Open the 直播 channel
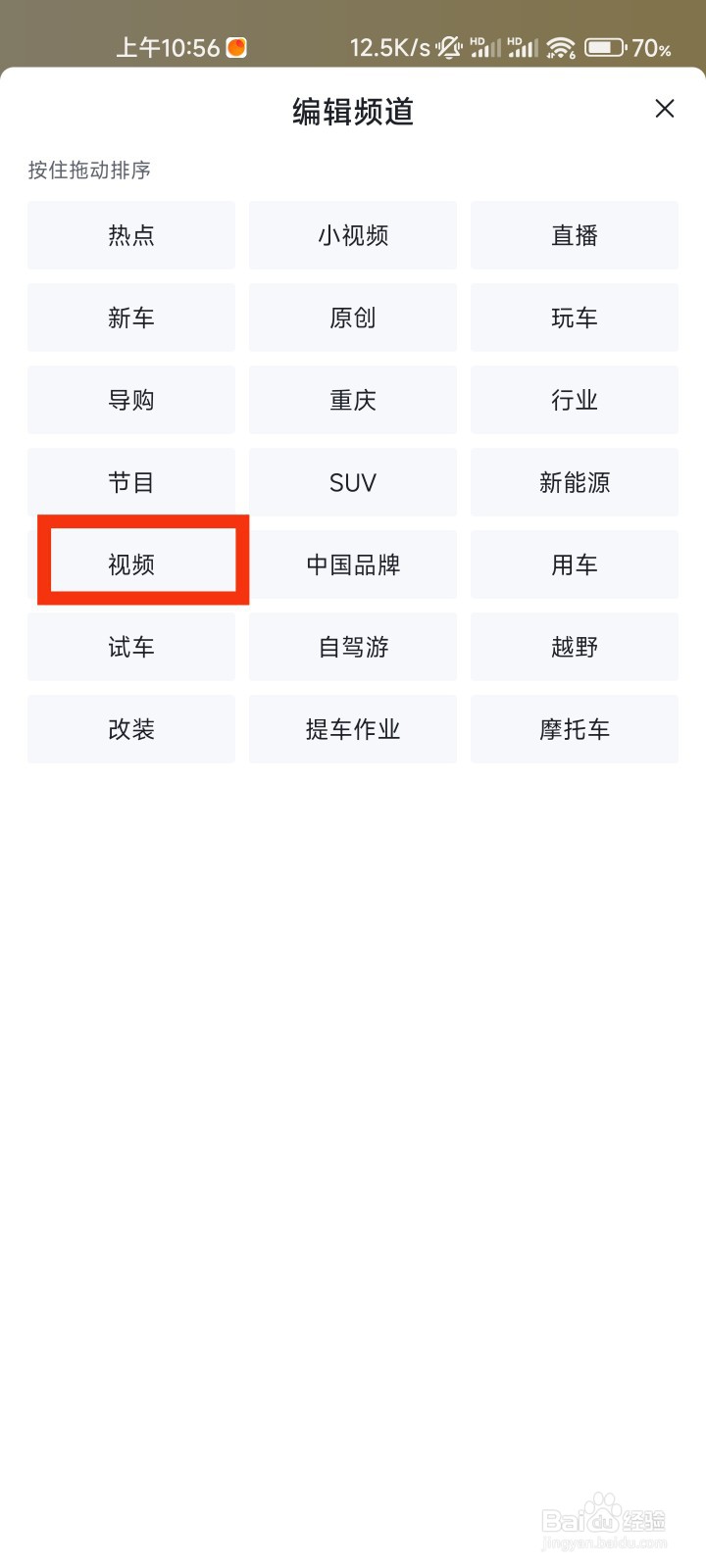706x1568 pixels. (575, 235)
